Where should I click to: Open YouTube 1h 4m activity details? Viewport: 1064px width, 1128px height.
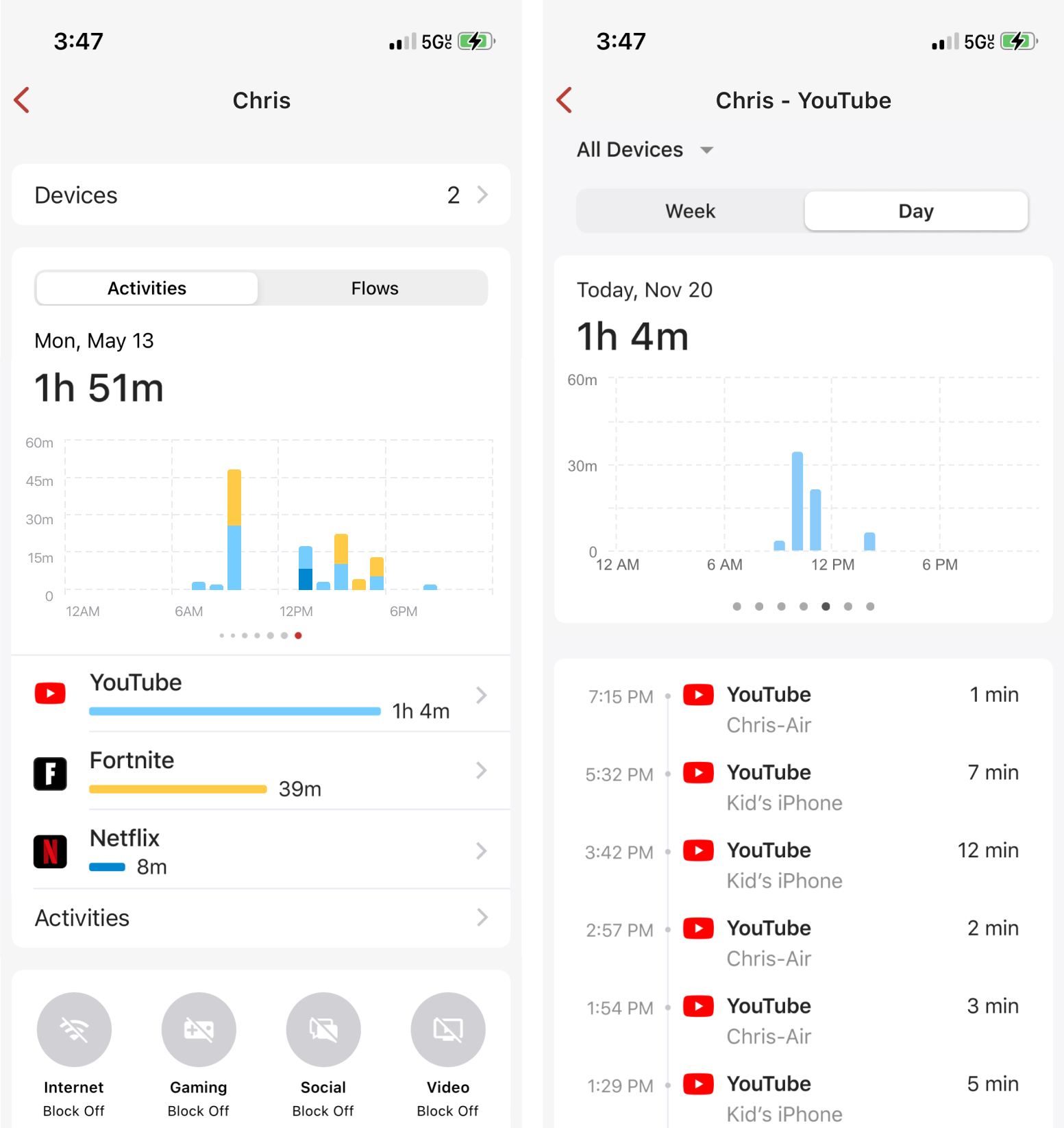260,695
